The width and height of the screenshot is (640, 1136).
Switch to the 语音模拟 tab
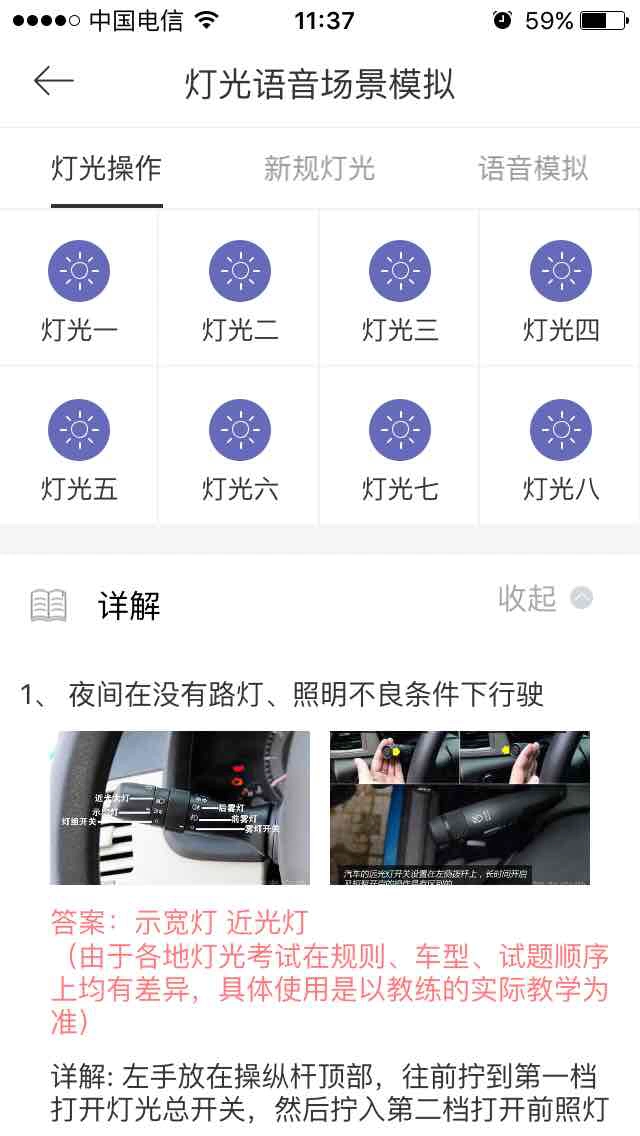coord(533,168)
